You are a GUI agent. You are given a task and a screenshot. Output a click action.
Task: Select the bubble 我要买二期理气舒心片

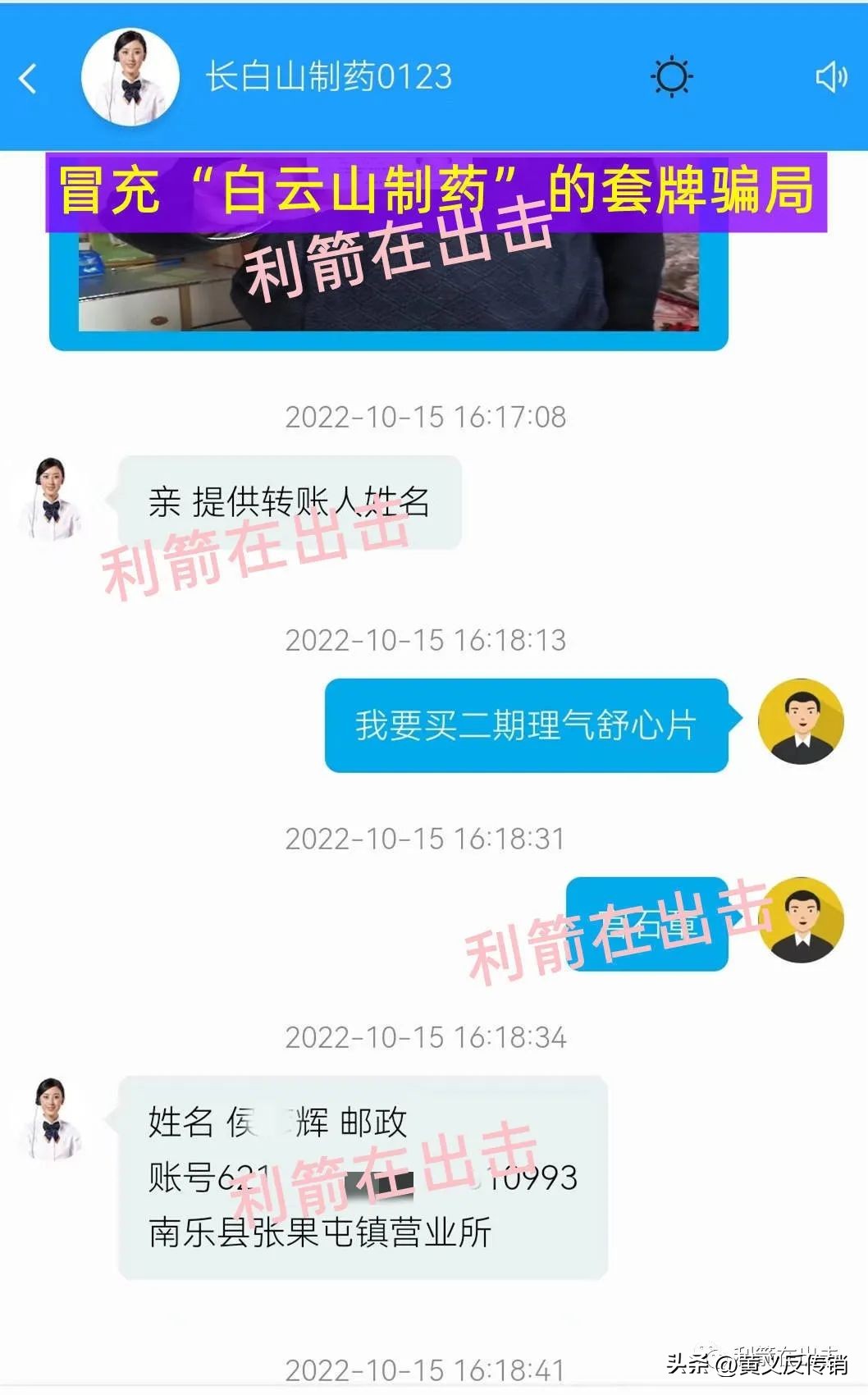point(529,726)
